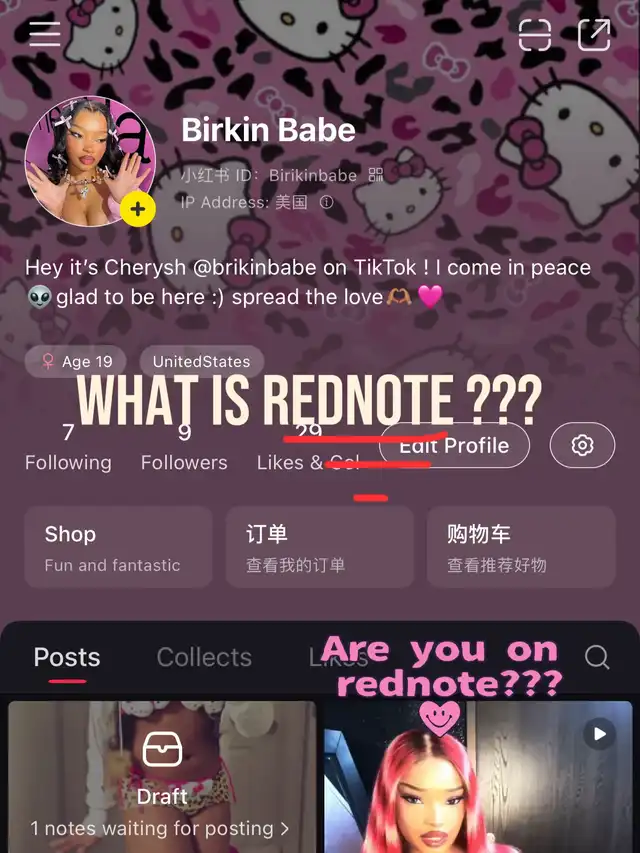
Task: Show the QR code beside the ID
Action: click(376, 175)
